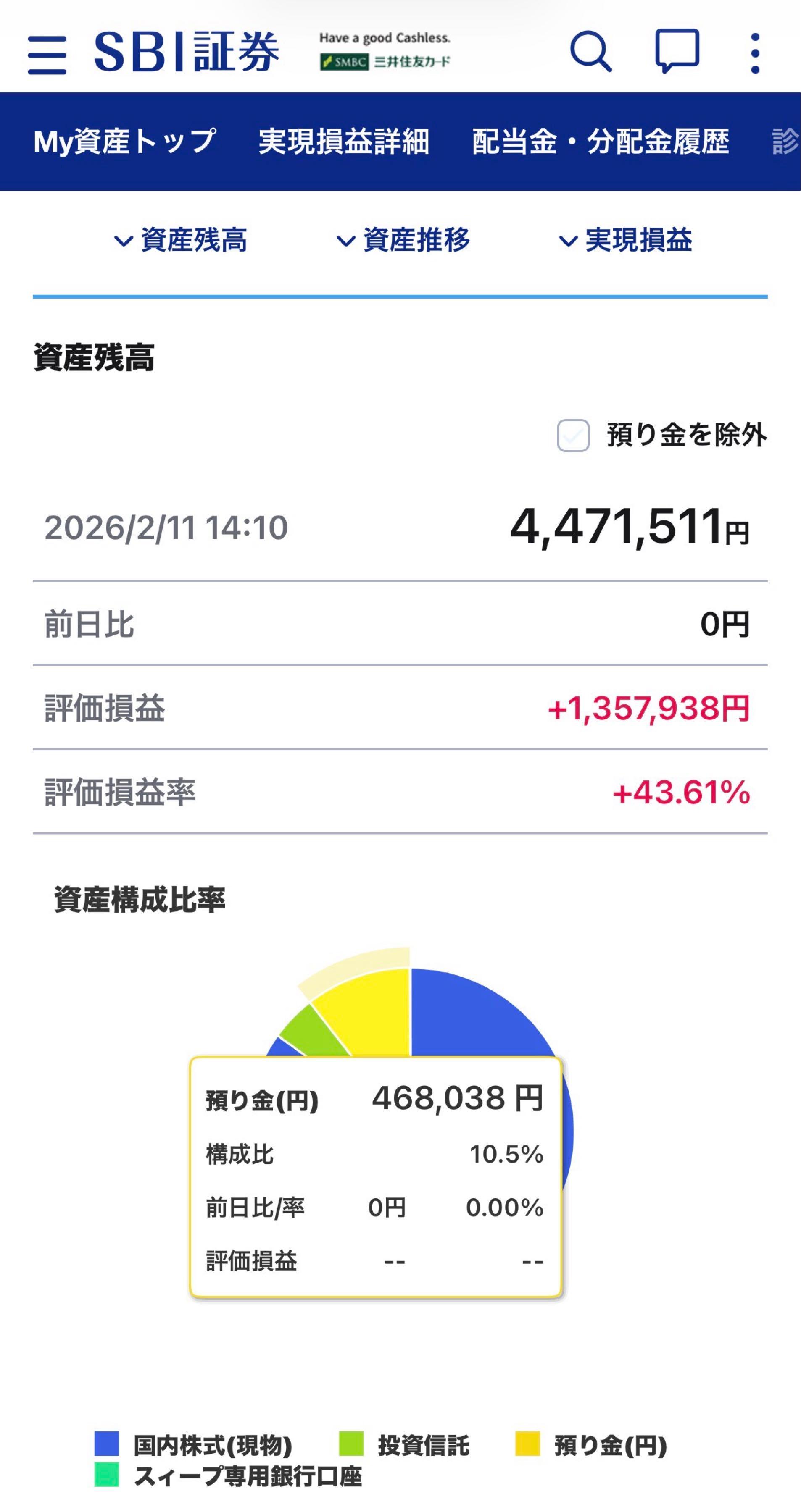Click the 評価損益率 +43.61% value

coord(682,793)
